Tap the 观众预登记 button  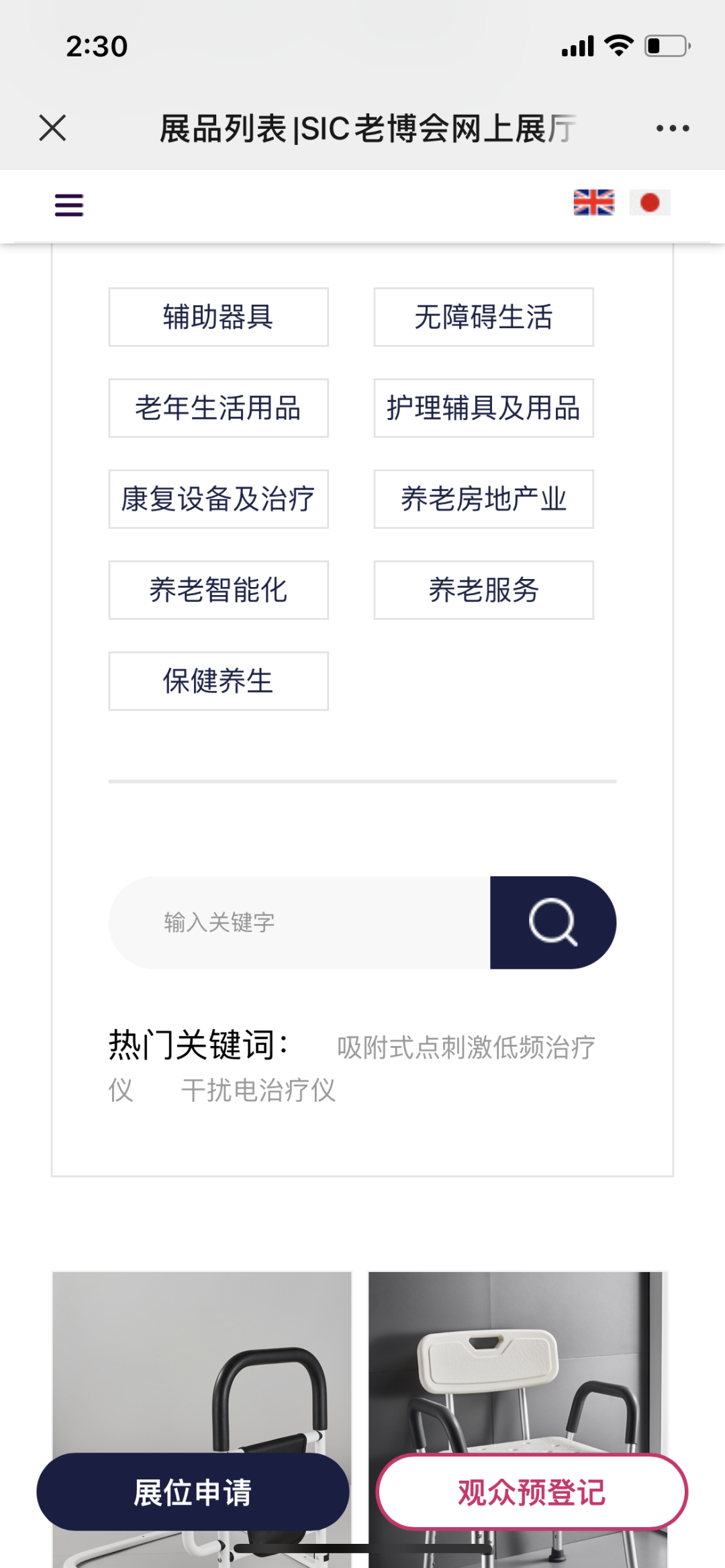pos(532,1492)
